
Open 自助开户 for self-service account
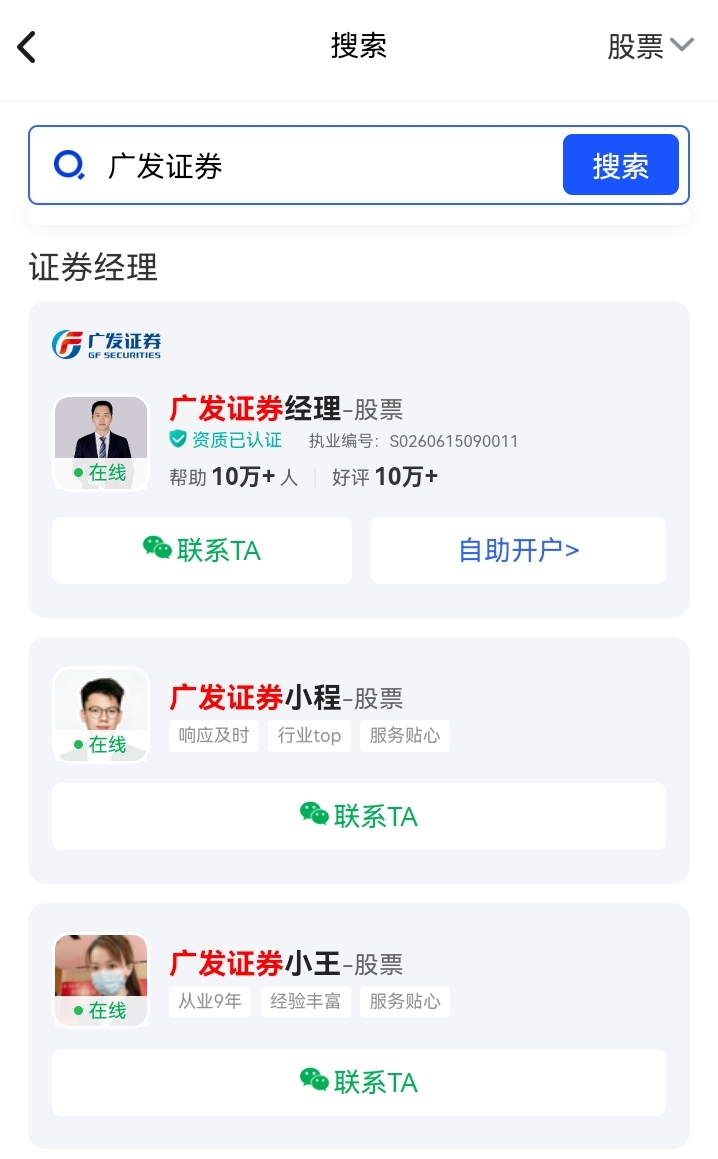(x=518, y=550)
